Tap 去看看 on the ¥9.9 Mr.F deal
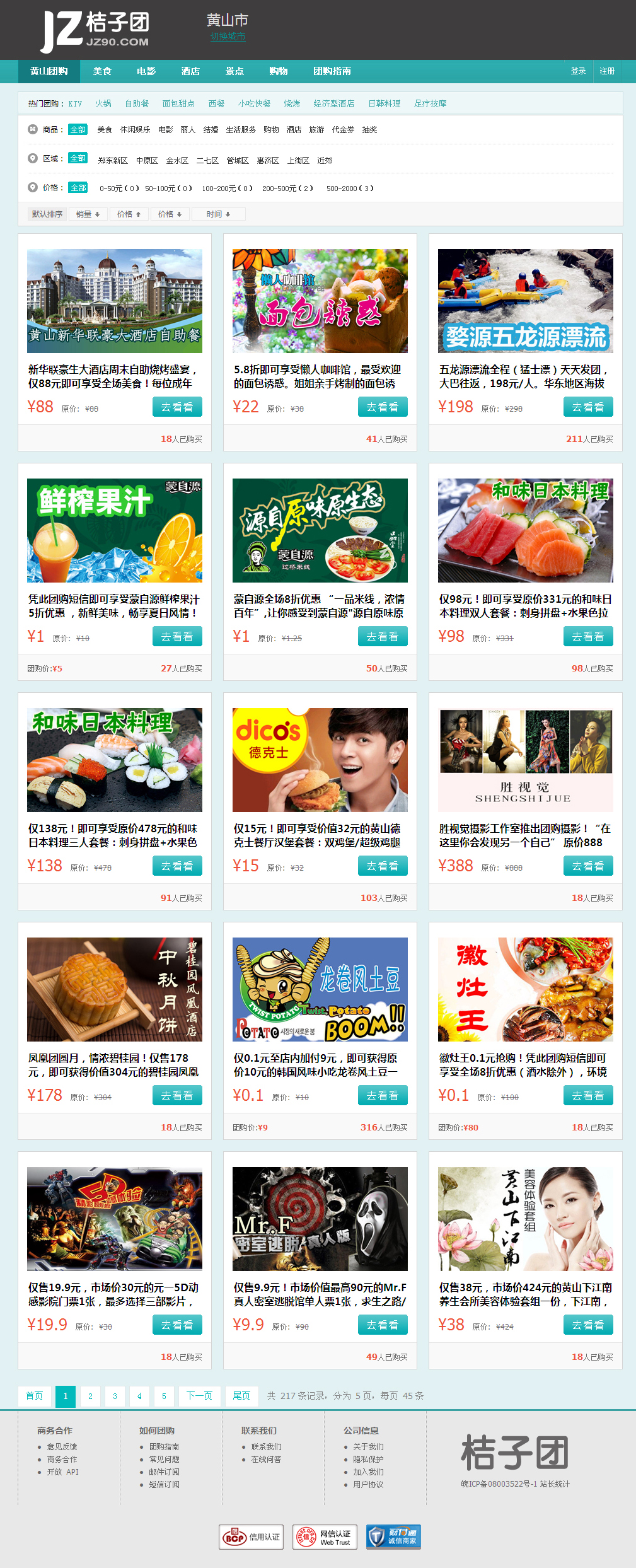Viewport: 636px width, 1568px height. click(383, 1325)
